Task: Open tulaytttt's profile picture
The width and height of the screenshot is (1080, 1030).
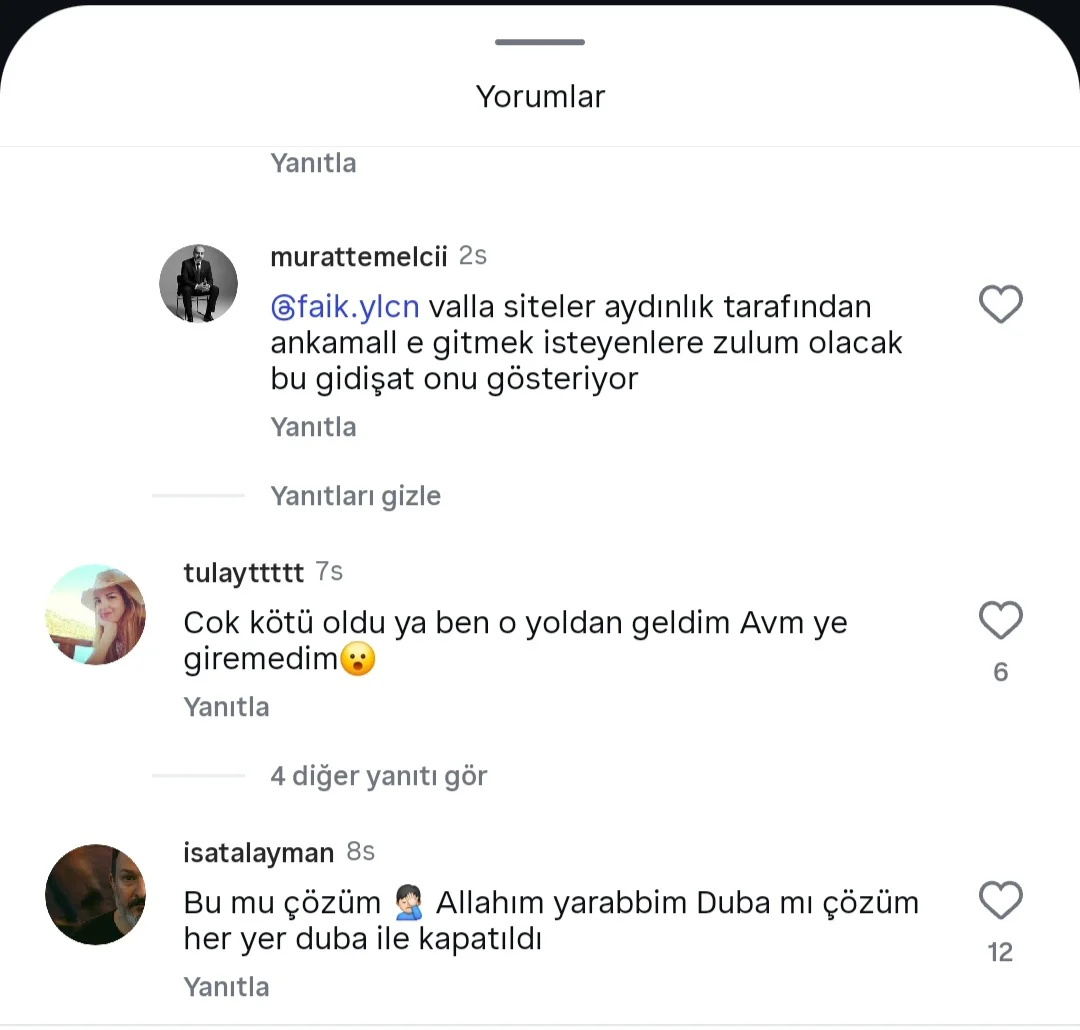Action: 96,614
